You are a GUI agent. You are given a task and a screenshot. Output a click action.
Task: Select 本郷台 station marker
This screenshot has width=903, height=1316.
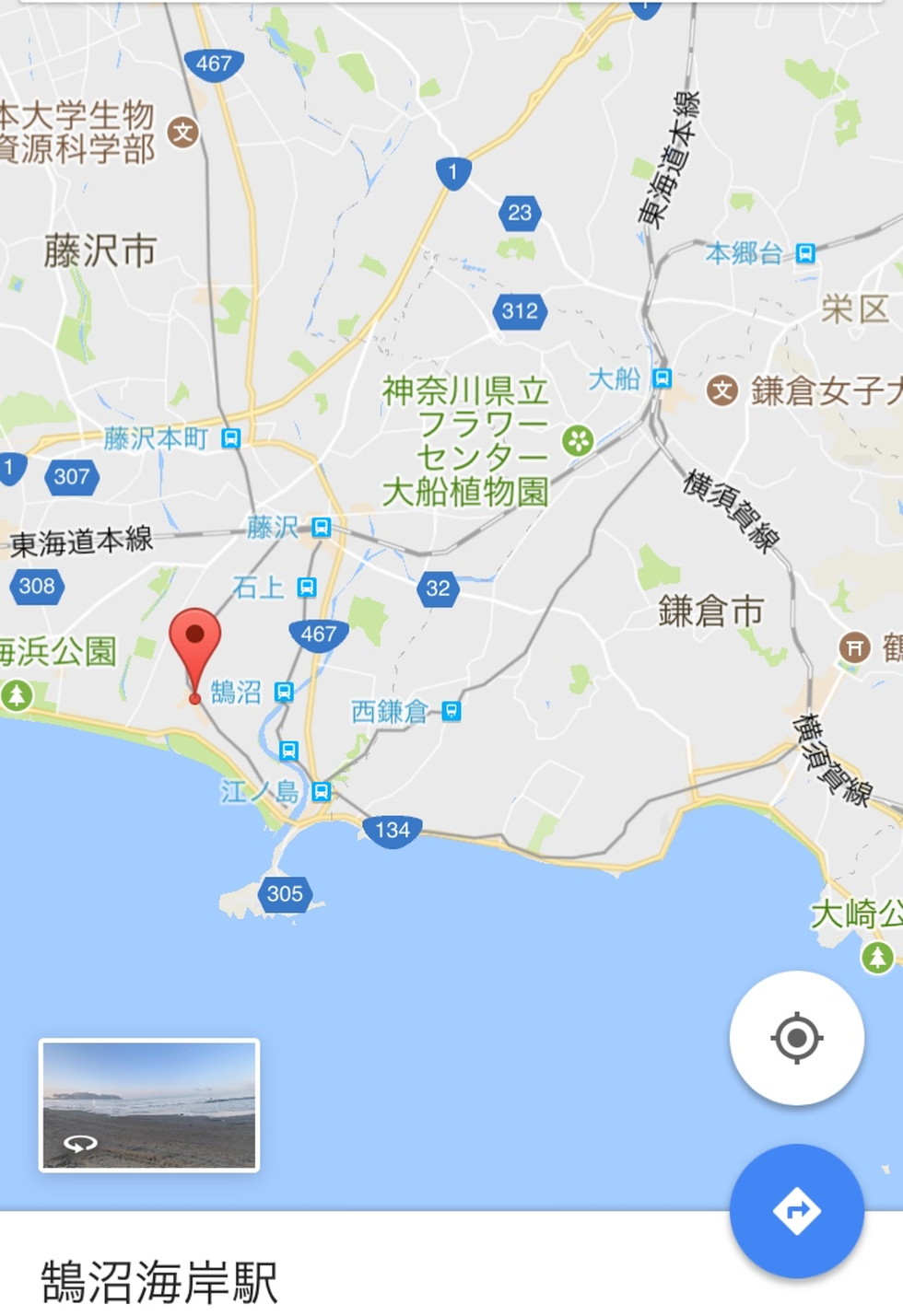click(x=805, y=253)
